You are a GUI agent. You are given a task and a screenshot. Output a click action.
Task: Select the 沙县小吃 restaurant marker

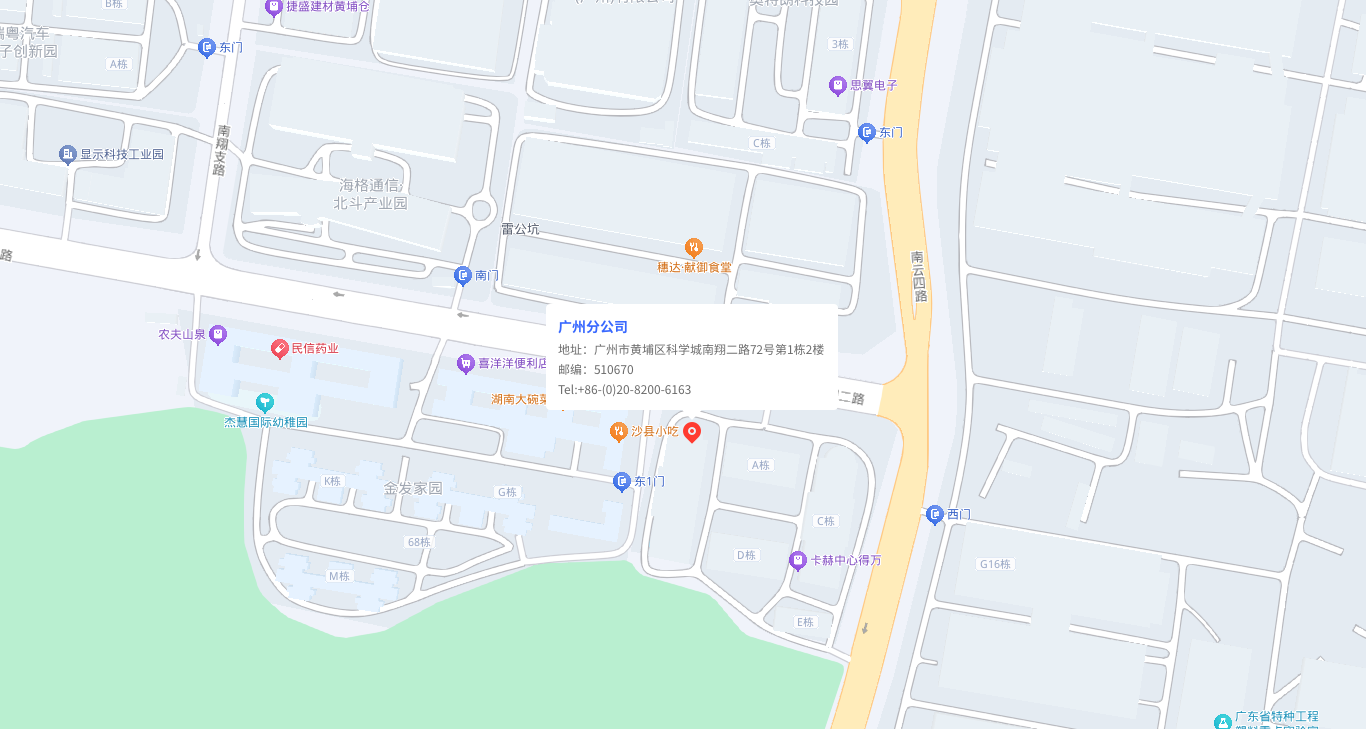(619, 431)
